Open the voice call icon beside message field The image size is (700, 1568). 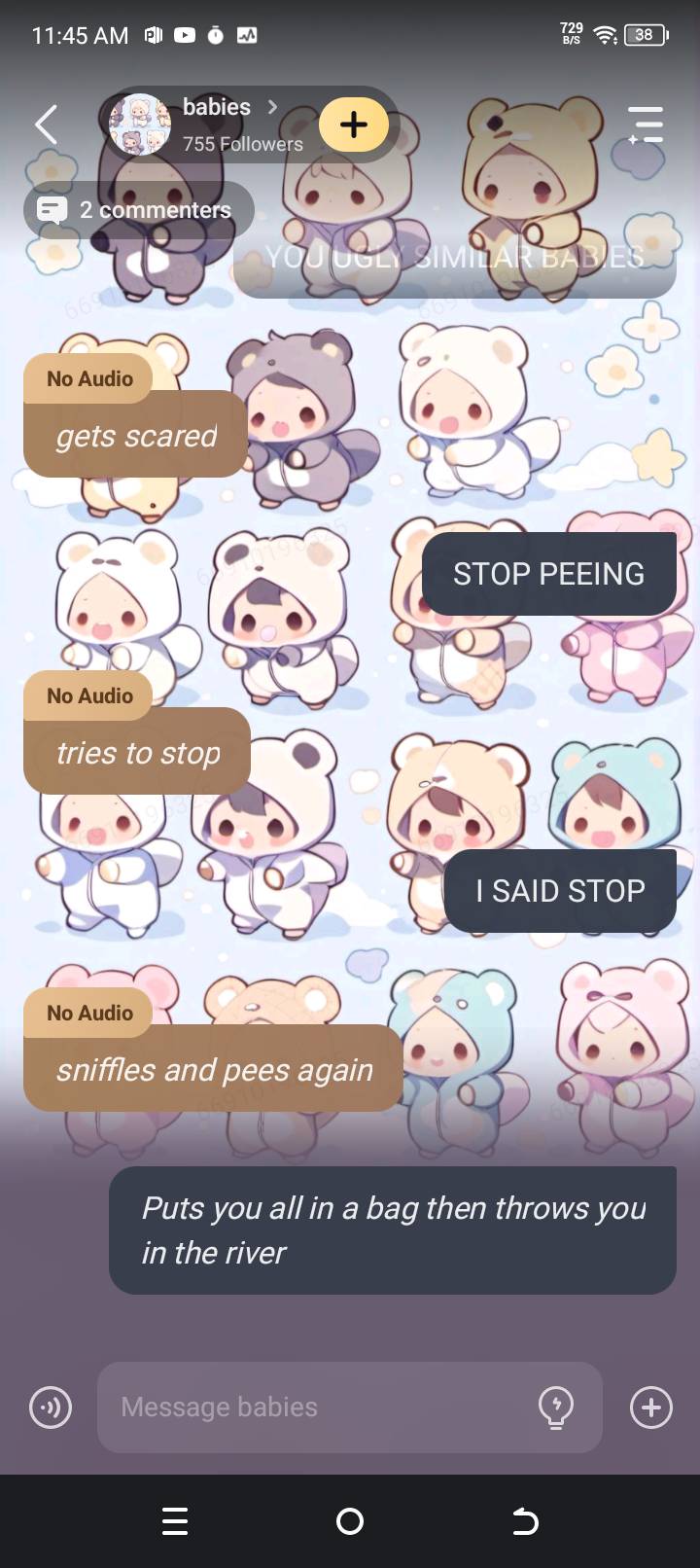click(51, 1407)
